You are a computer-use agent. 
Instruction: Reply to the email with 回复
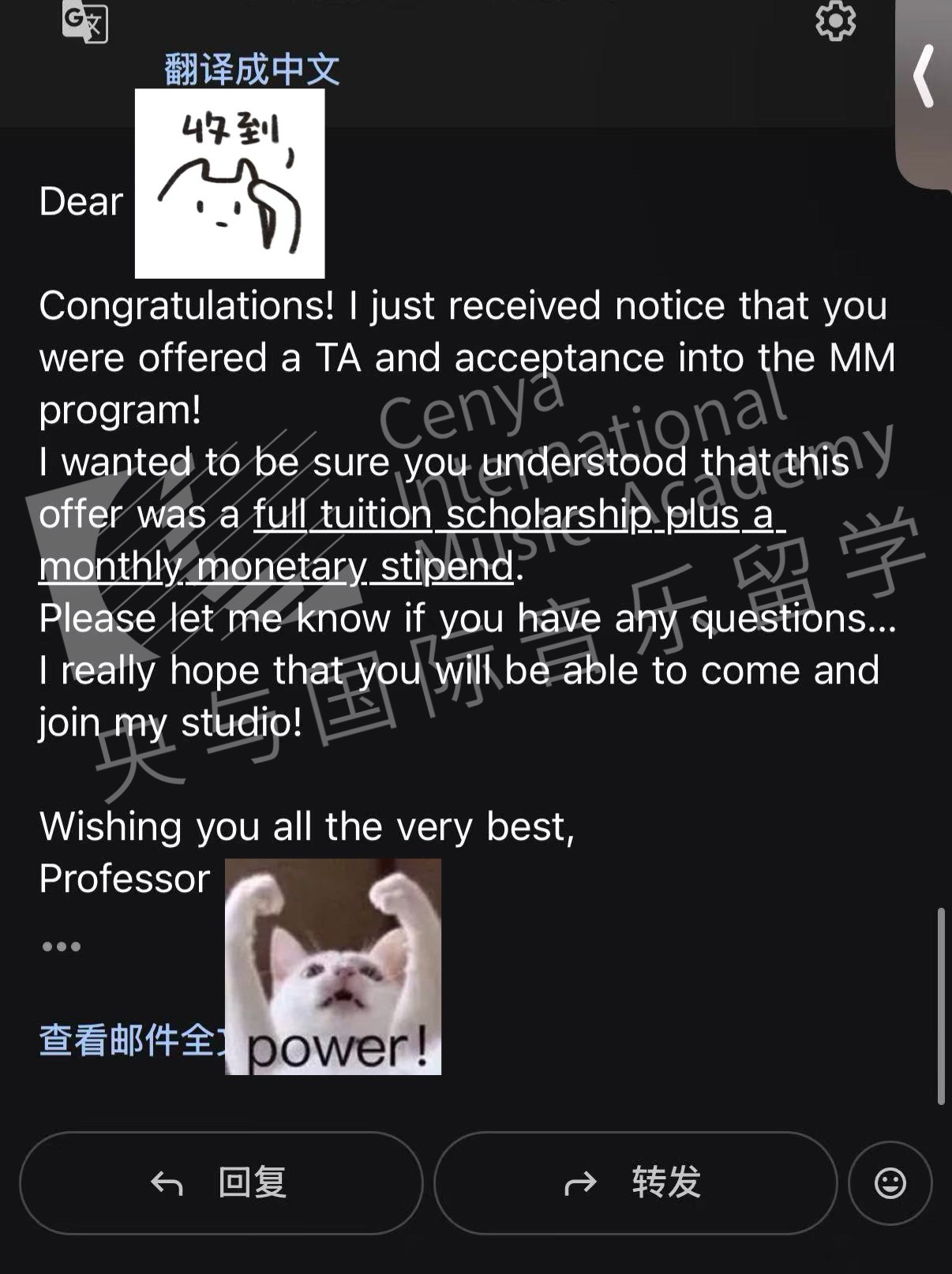tap(221, 1182)
